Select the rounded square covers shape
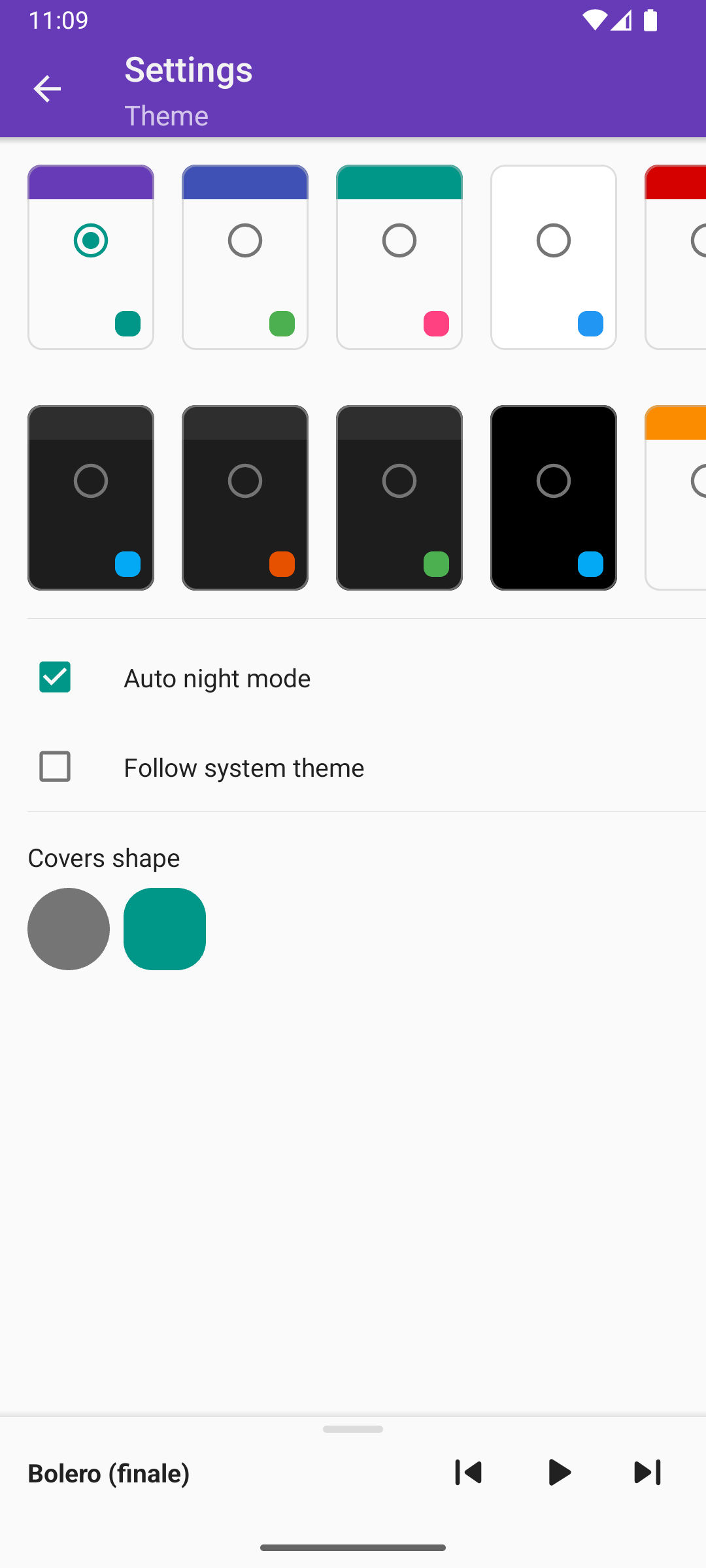The height and width of the screenshot is (1568, 706). tap(165, 928)
